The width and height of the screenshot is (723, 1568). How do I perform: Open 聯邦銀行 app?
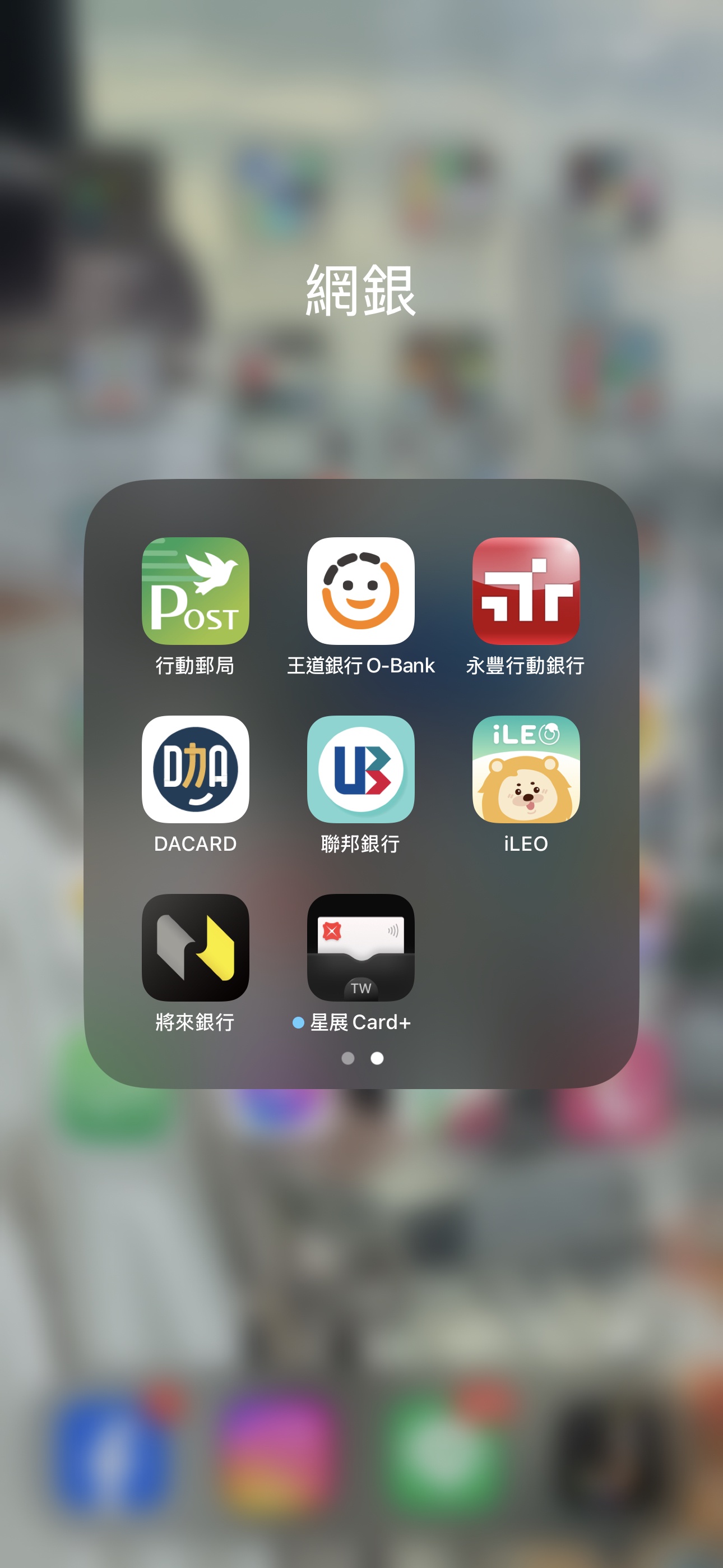pyautogui.click(x=361, y=769)
